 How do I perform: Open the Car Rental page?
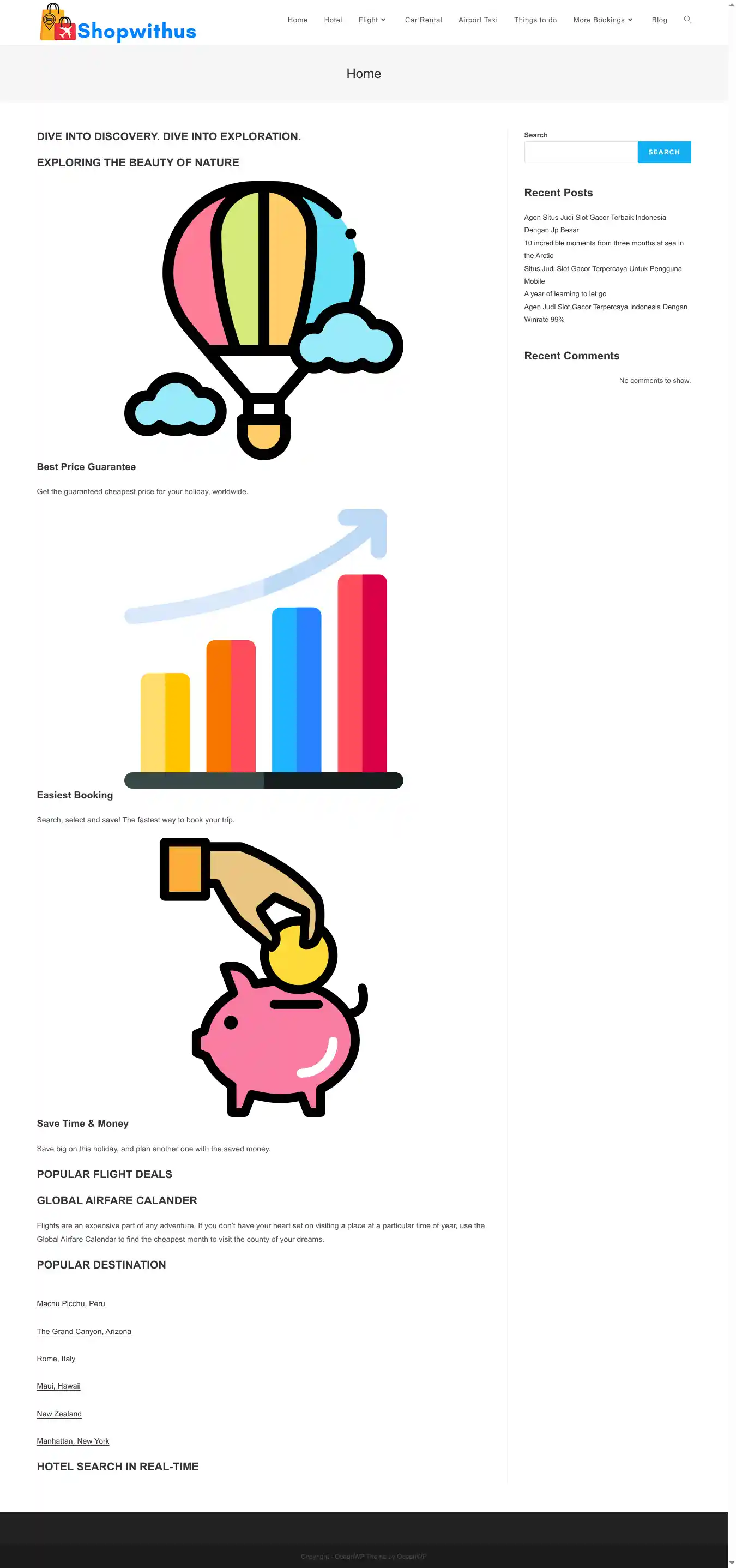click(423, 20)
